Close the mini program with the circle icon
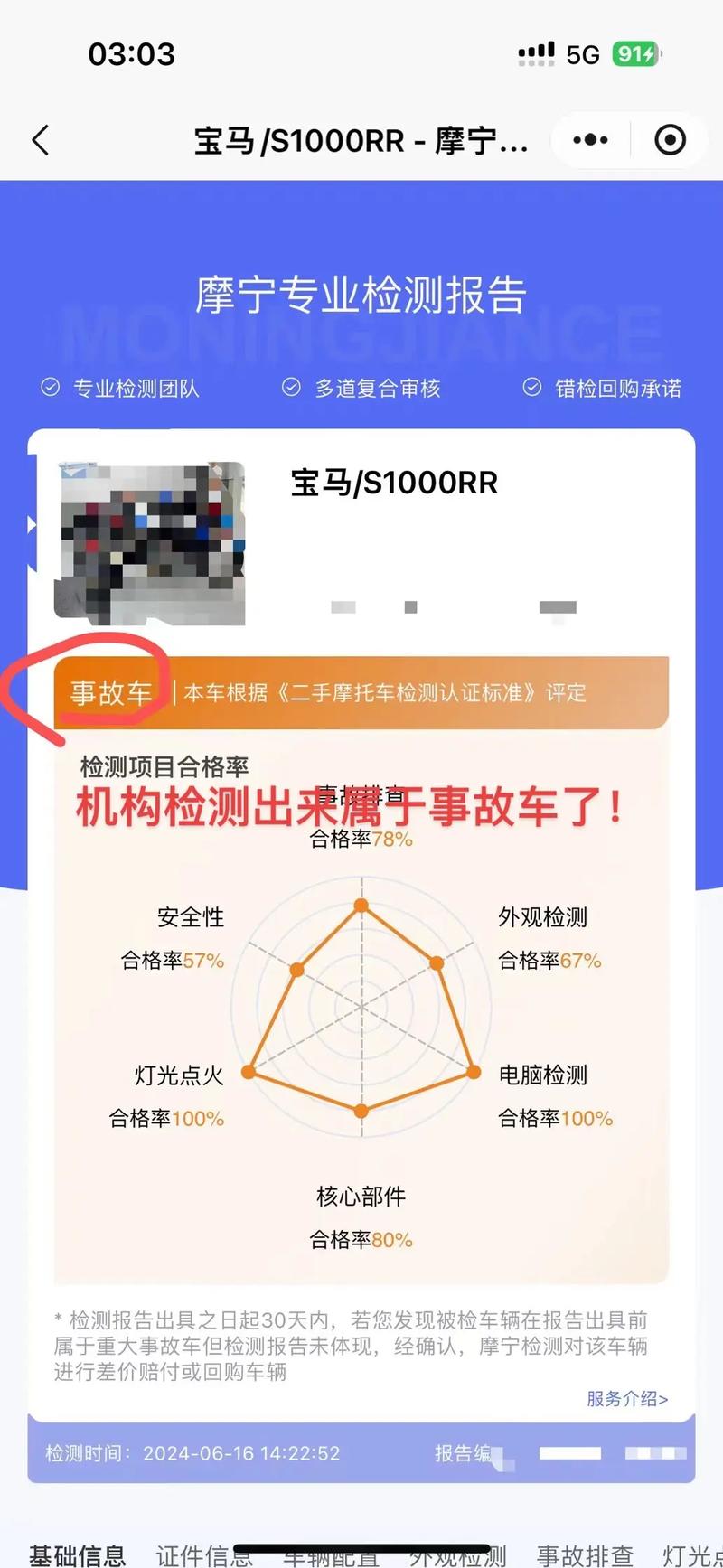This screenshot has height=1568, width=723. pos(670,140)
